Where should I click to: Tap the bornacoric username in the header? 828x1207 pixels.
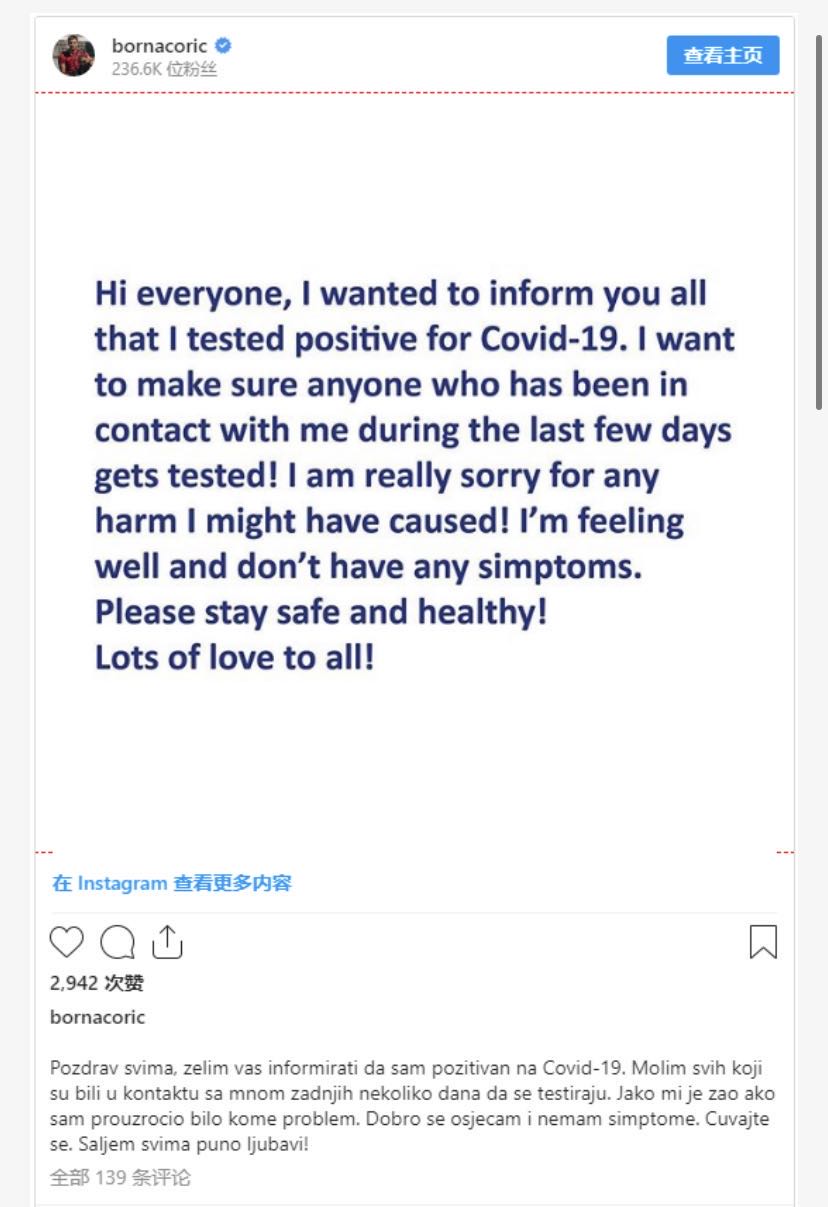(x=159, y=46)
